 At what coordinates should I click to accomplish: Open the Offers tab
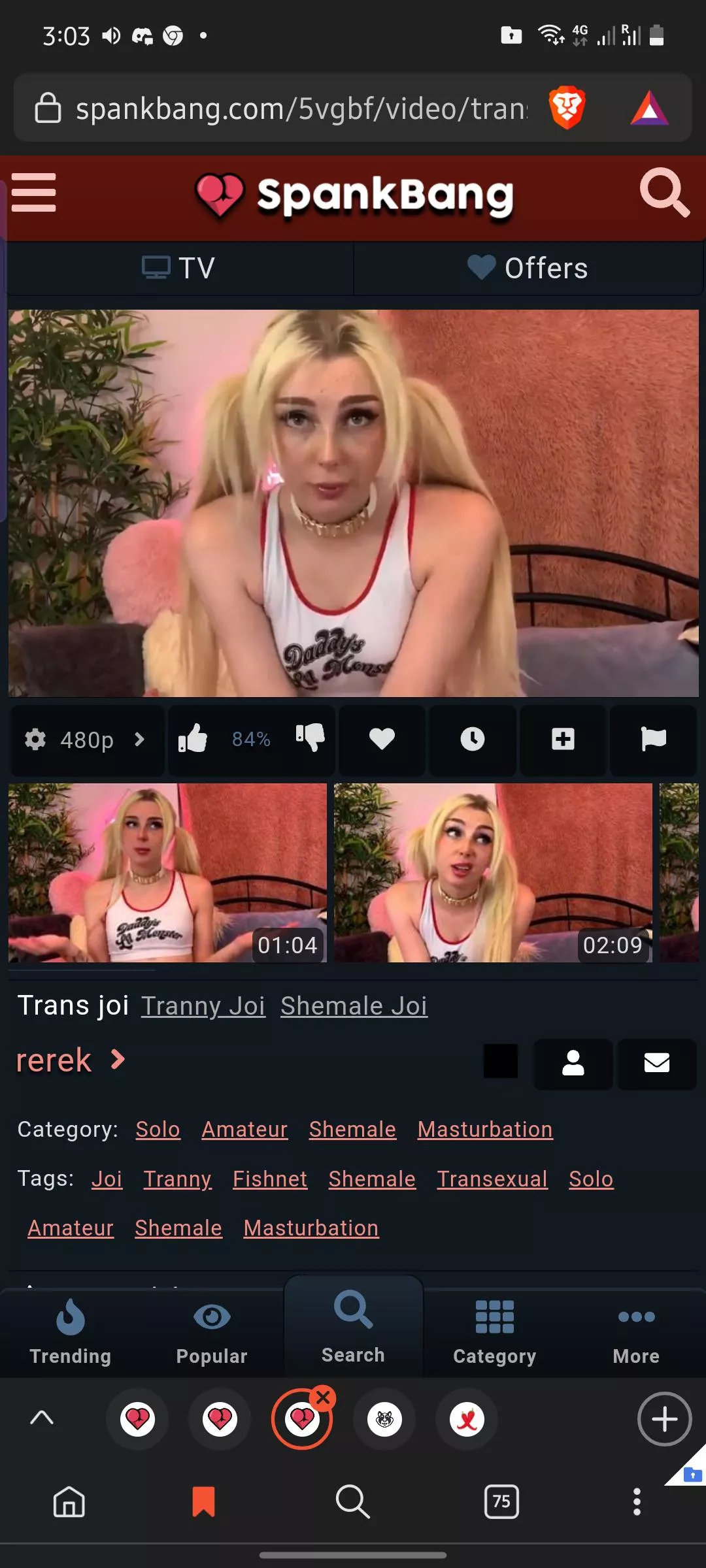pos(528,269)
